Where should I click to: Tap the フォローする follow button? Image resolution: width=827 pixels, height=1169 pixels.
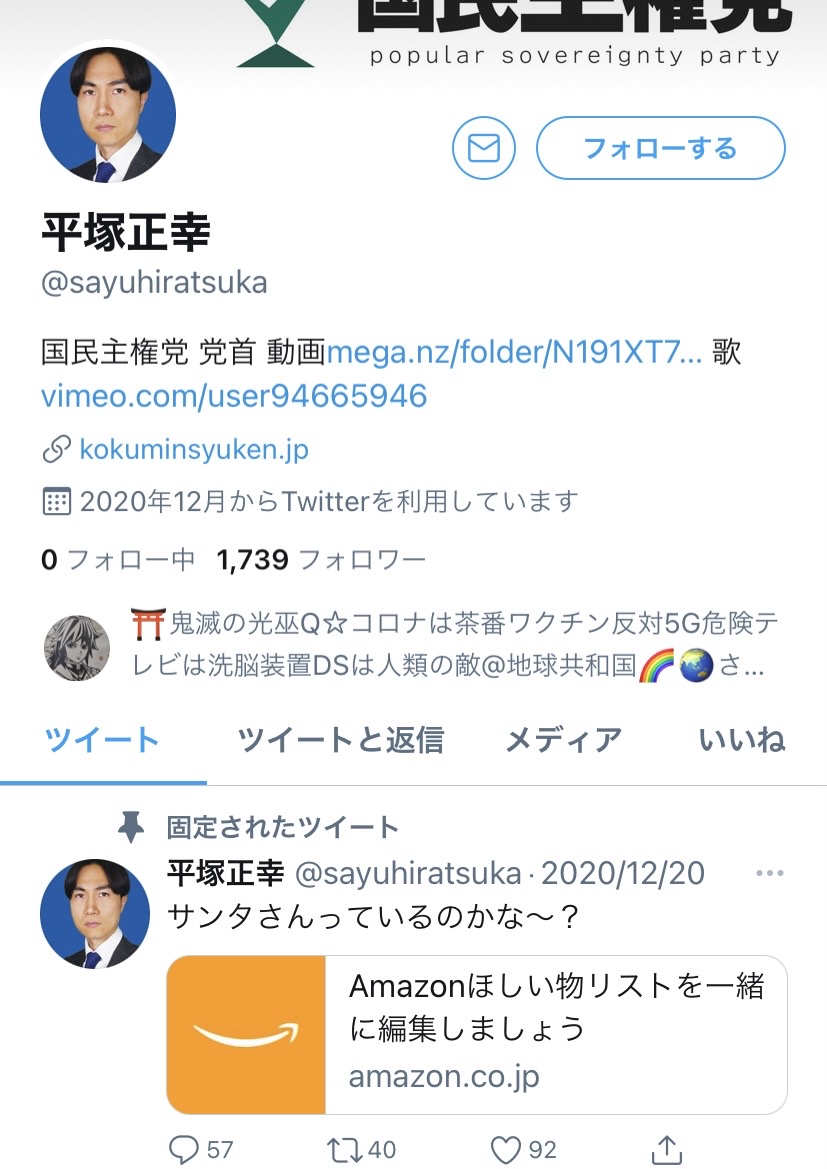(x=660, y=149)
